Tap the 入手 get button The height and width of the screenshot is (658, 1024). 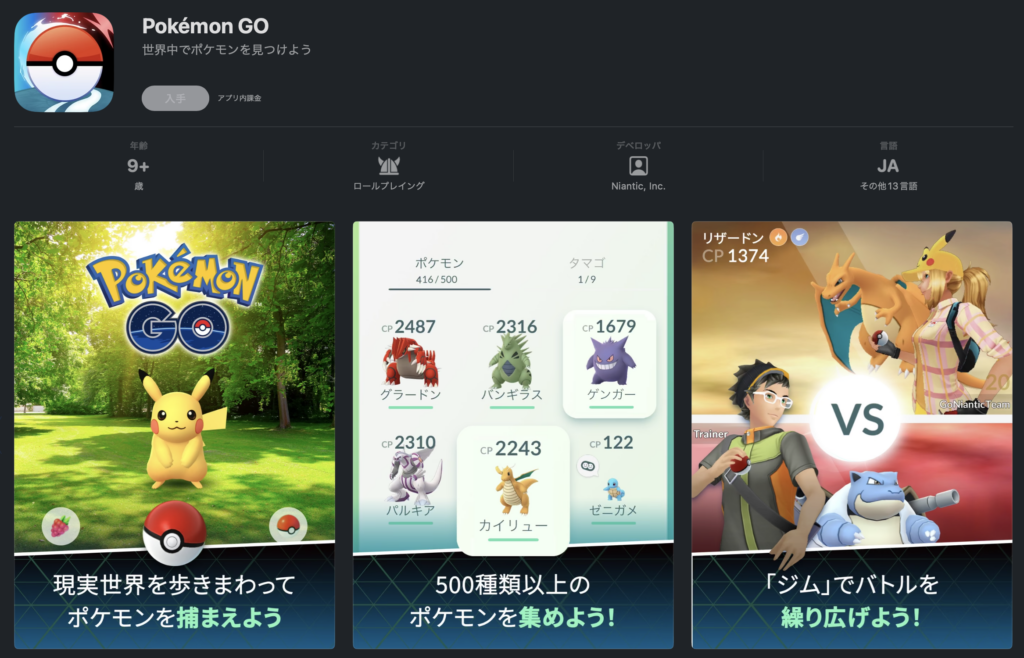click(175, 98)
